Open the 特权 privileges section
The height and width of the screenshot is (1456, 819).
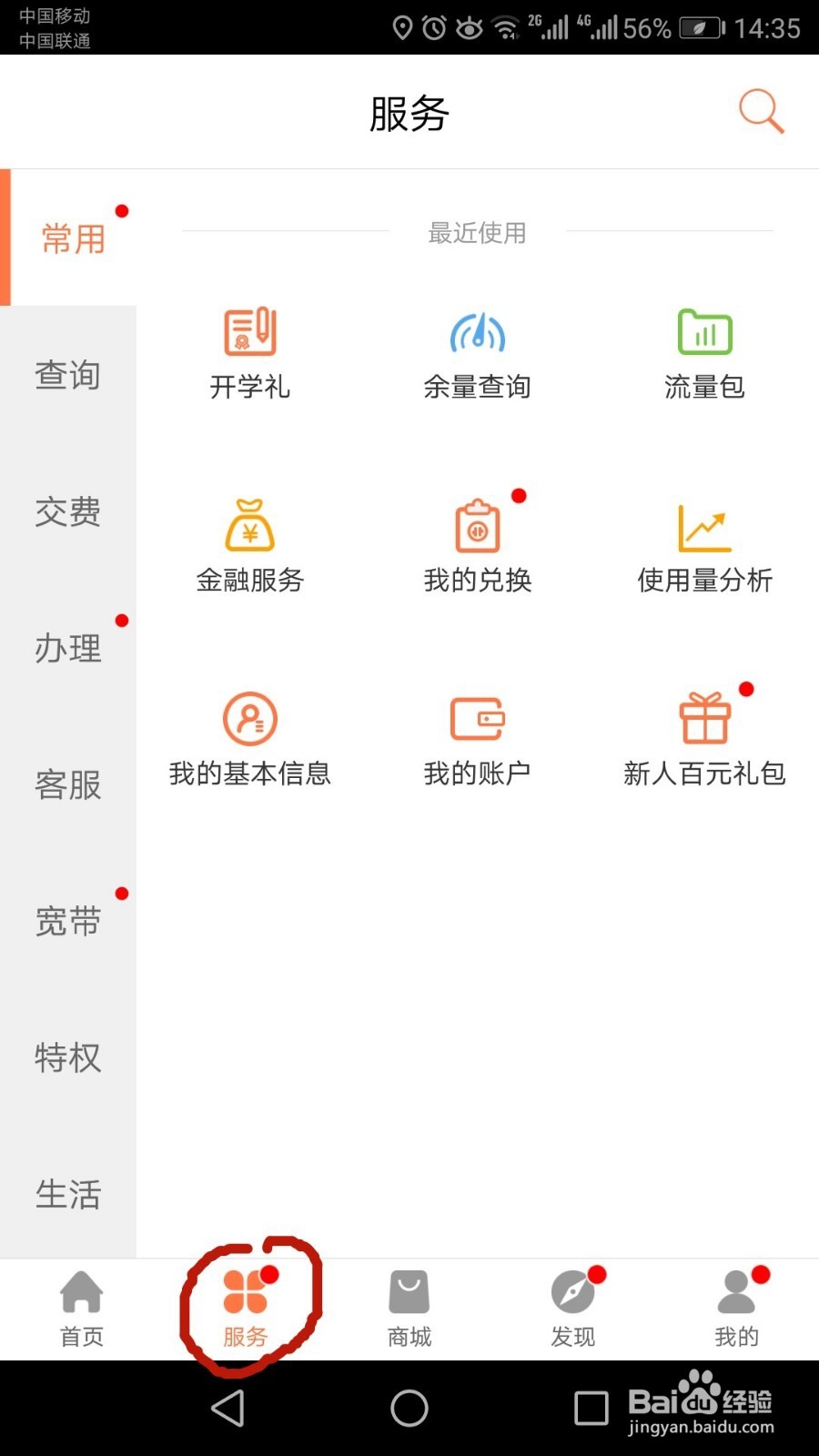[x=67, y=1057]
